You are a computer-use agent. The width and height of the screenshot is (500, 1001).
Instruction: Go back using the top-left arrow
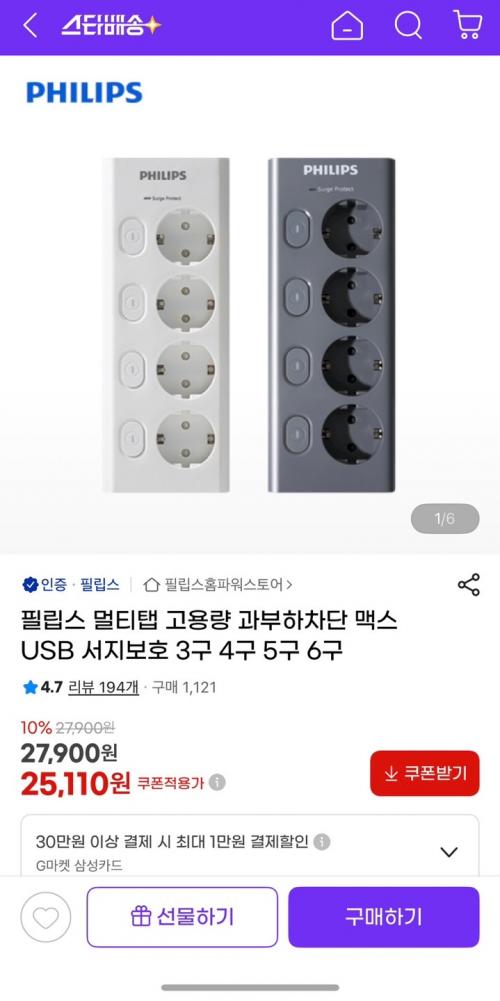pos(30,26)
